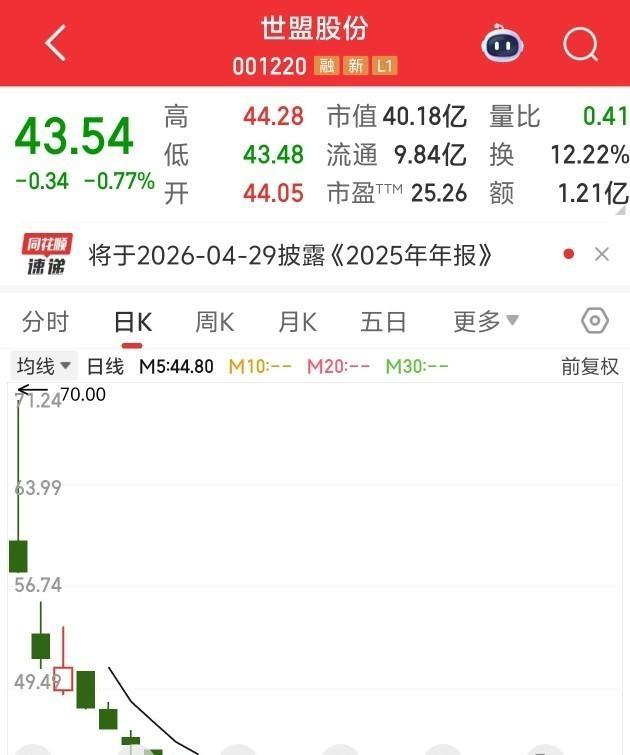Expand the 更多 chart period dropdown
Screen dimensions: 630x755
[486, 321]
